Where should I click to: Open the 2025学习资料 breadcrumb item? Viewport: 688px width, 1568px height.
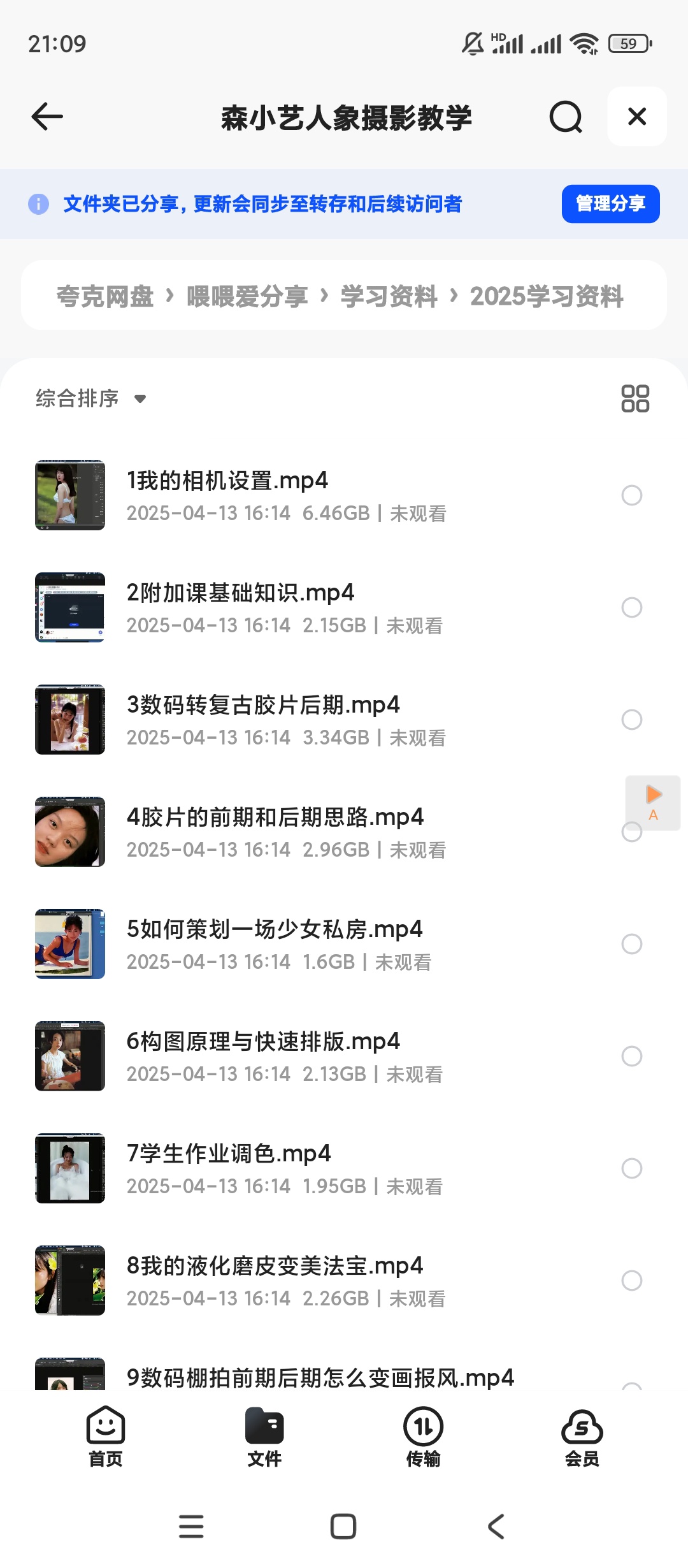pos(547,296)
